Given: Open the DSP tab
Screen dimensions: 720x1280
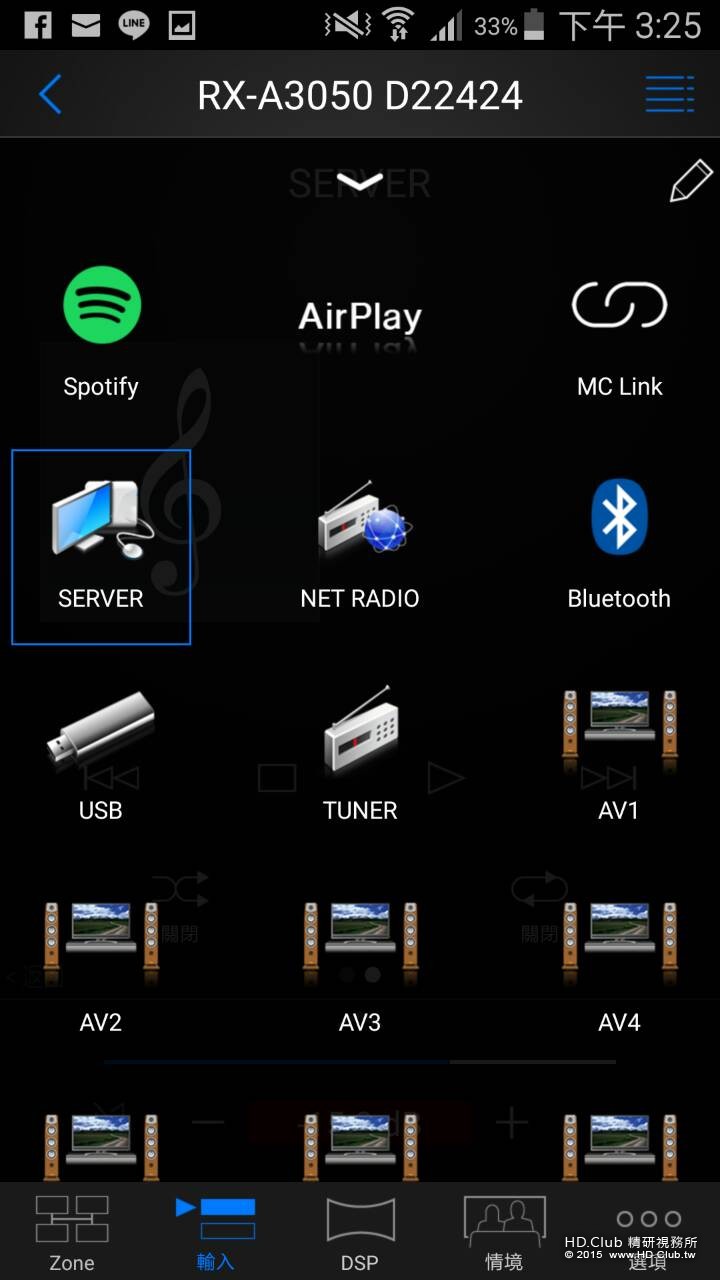Looking at the screenshot, I should tap(360, 1232).
